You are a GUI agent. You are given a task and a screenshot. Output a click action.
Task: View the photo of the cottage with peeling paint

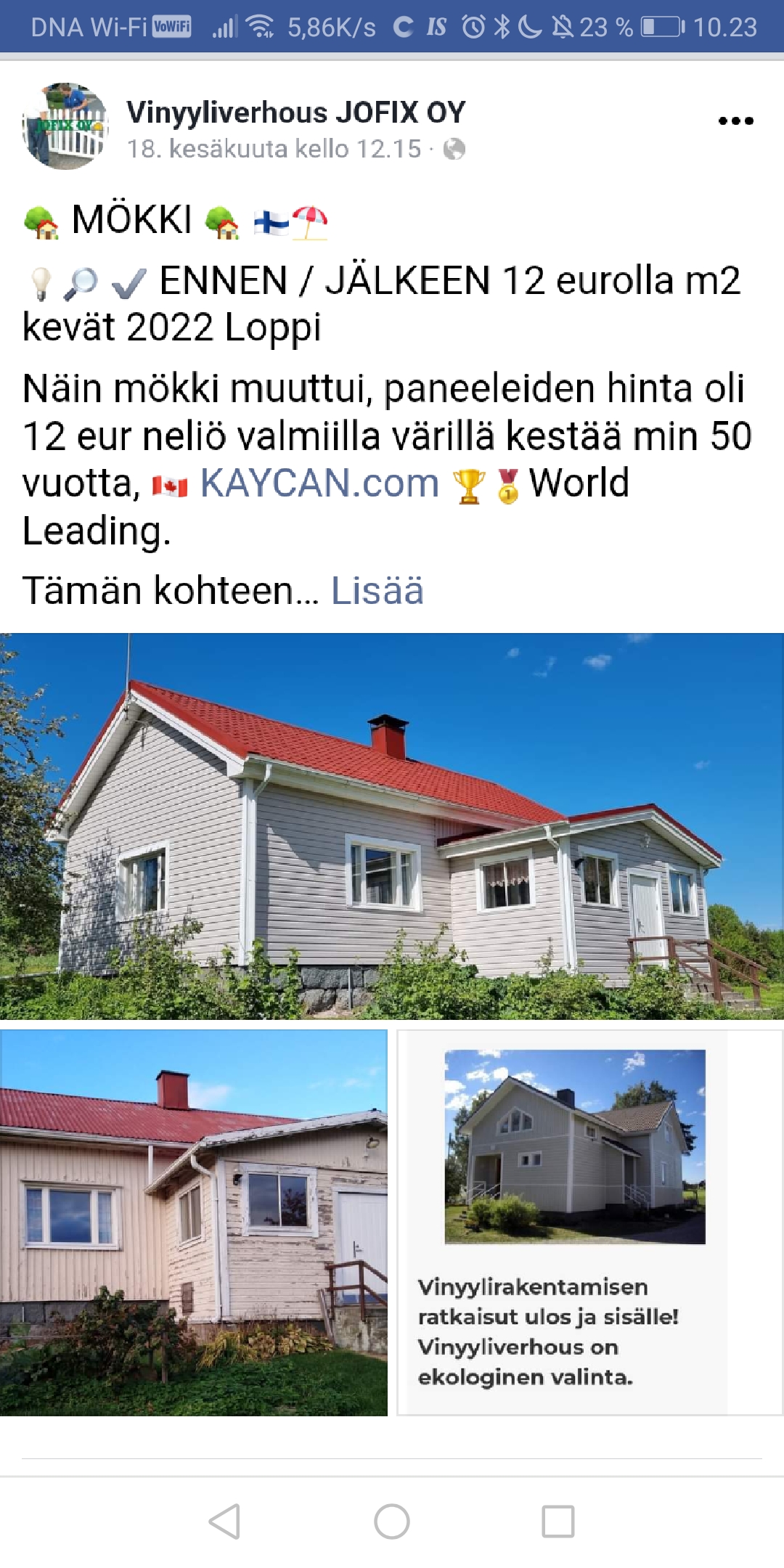point(193,1222)
